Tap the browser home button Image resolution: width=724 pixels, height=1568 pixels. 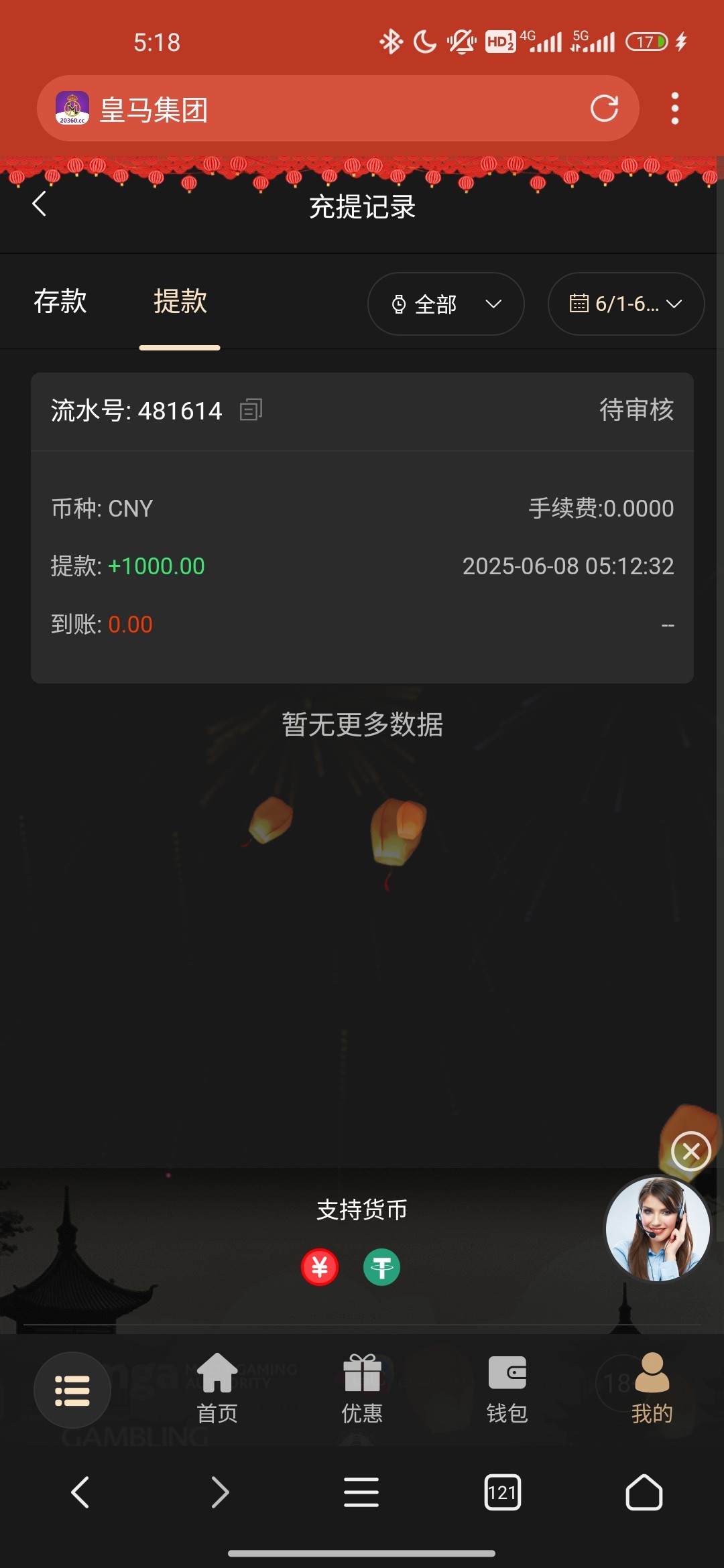click(644, 1492)
